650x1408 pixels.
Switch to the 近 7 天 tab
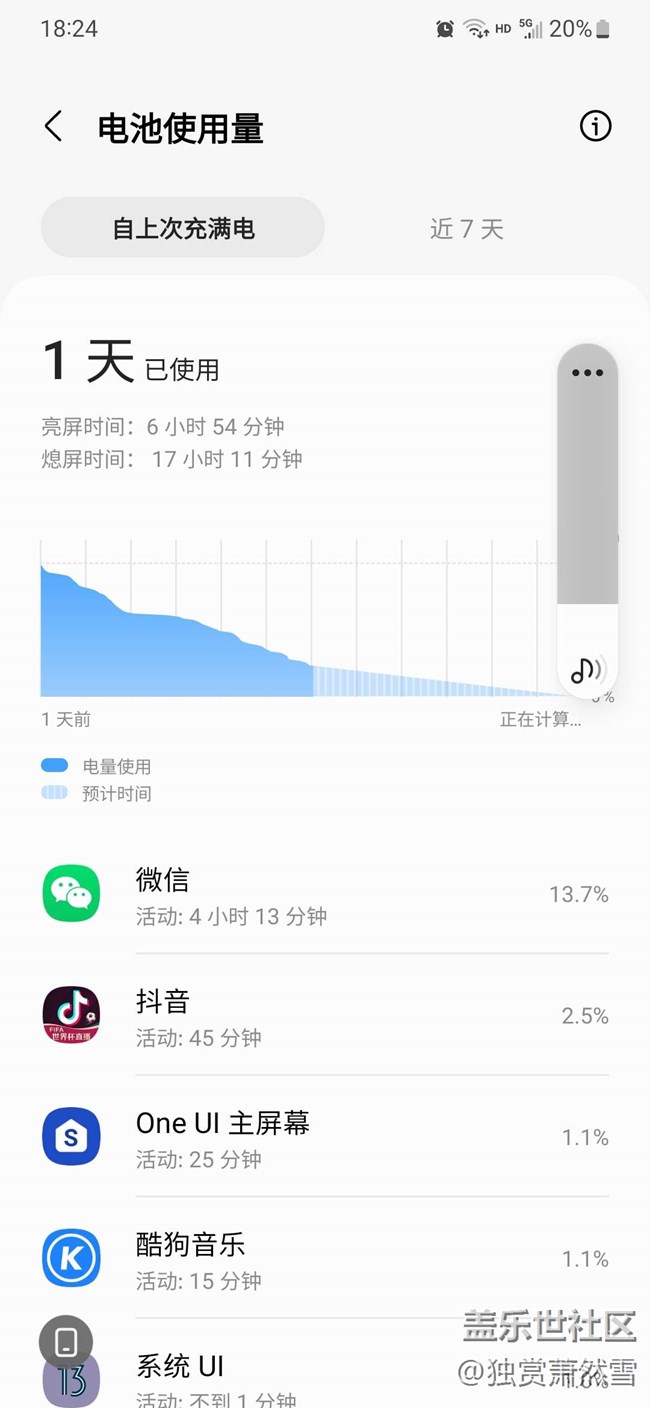point(466,229)
